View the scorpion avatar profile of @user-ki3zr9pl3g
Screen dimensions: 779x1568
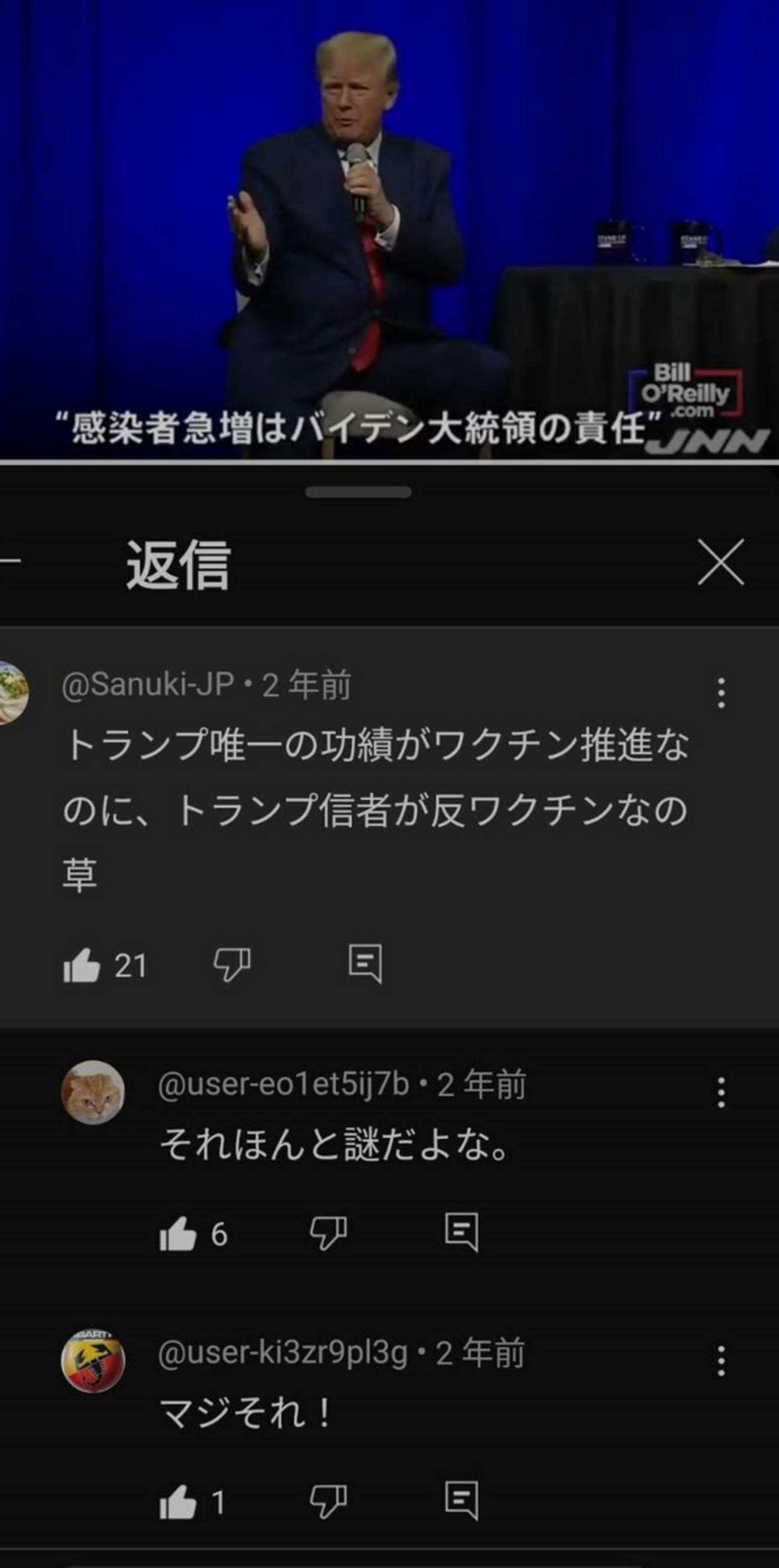(x=93, y=1361)
